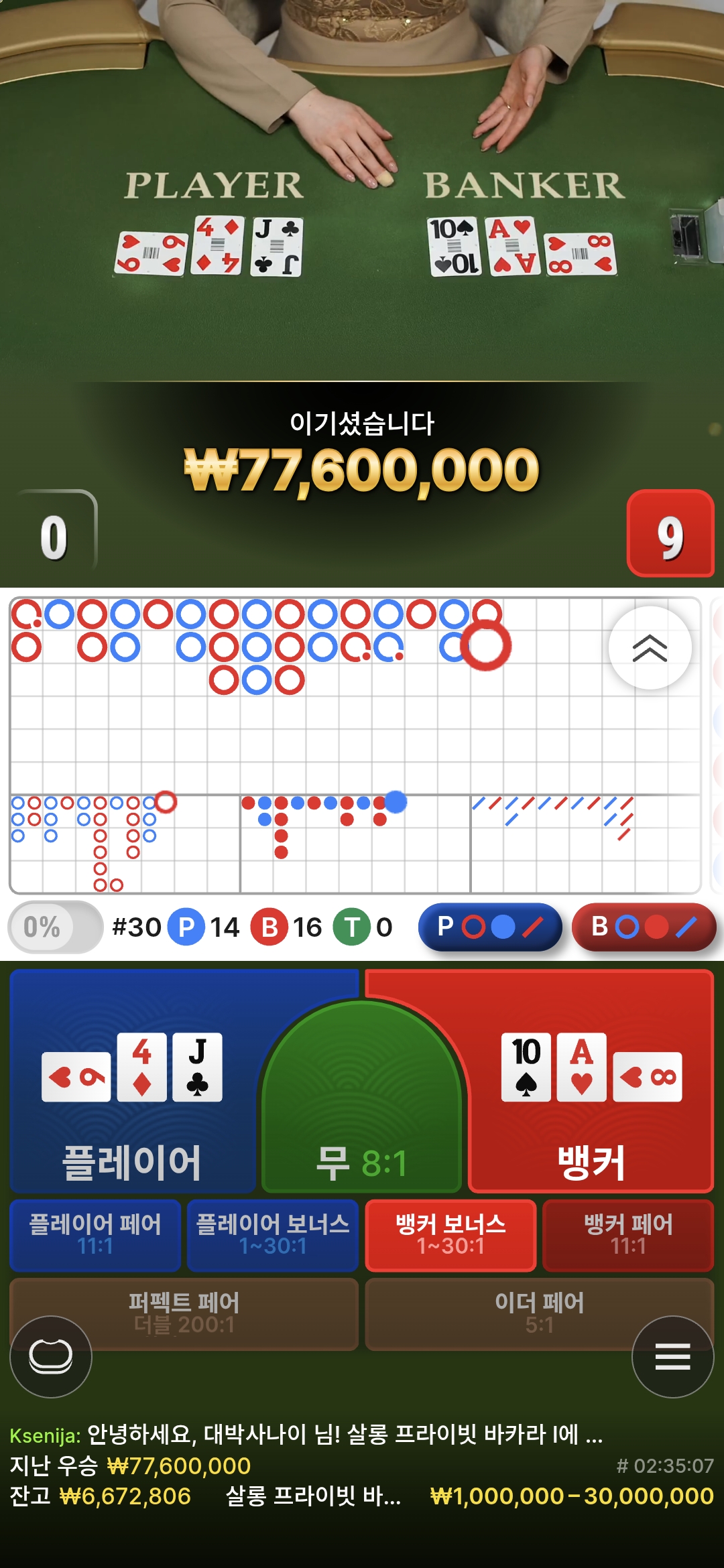Viewport: 724px width, 1568px height.
Task: Select the 뱅커 보너스 side bet
Action: [x=450, y=1235]
